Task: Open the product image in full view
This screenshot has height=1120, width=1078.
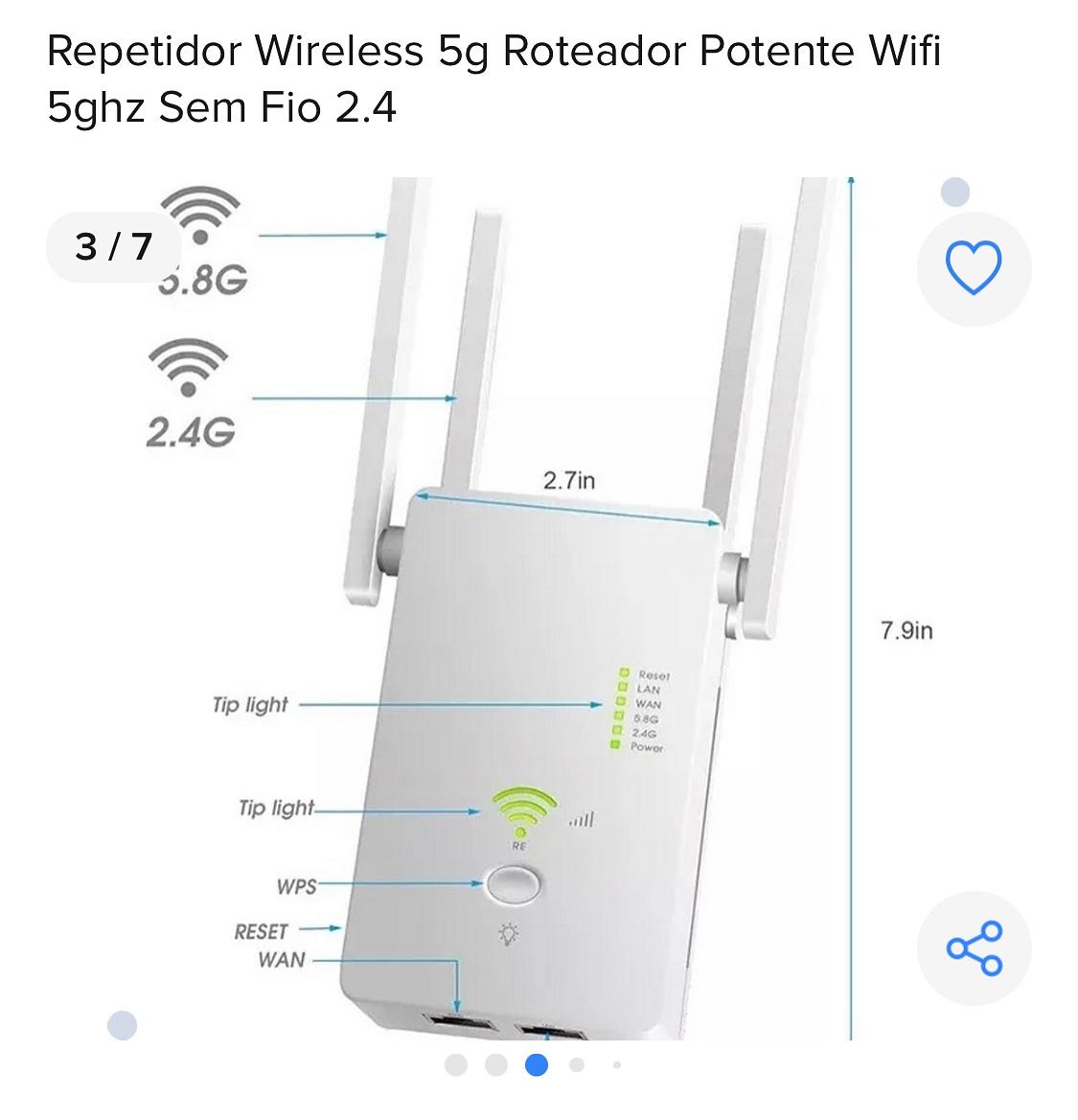Action: pos(537,613)
